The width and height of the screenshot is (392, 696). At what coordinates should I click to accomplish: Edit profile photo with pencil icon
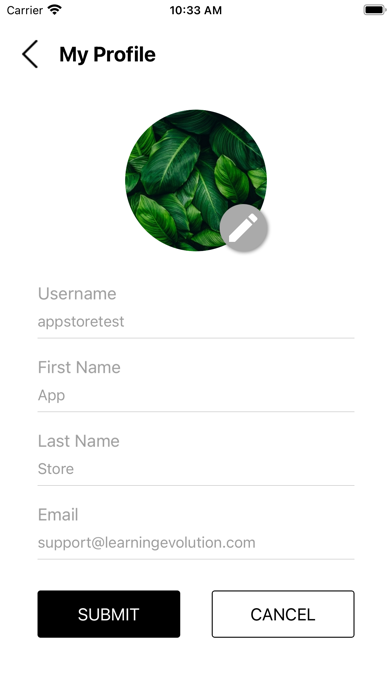(244, 228)
